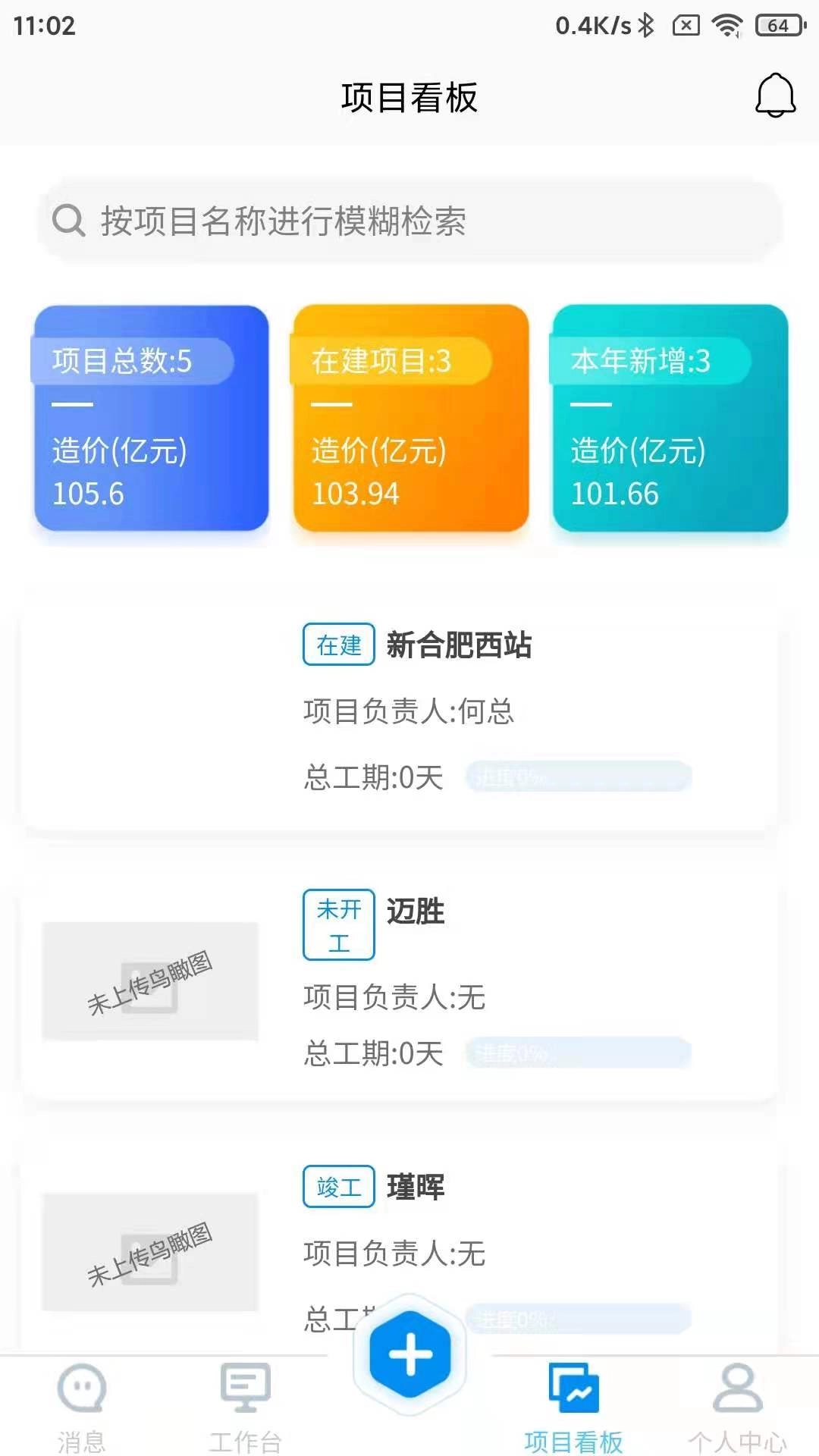Click the magnifier search icon
819x1456 pixels.
(67, 221)
